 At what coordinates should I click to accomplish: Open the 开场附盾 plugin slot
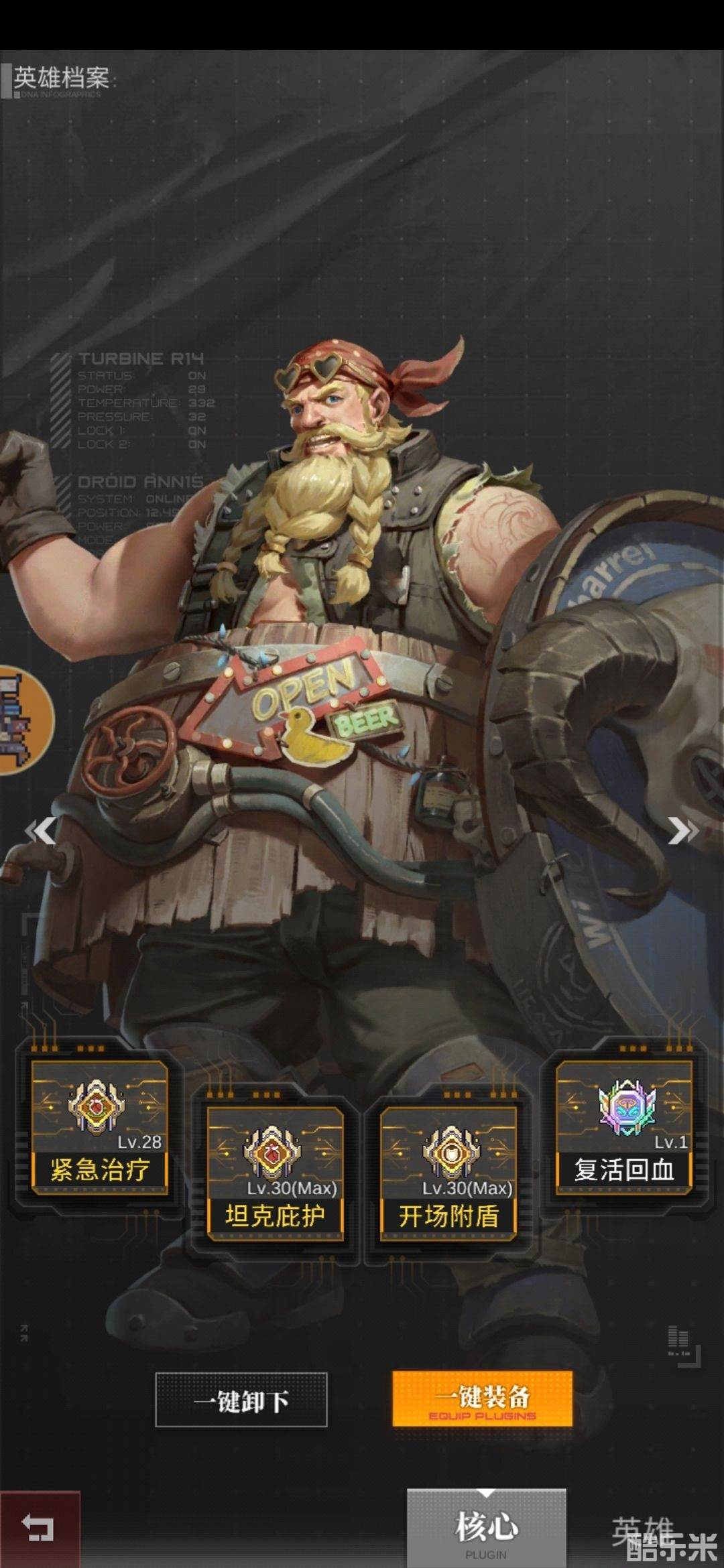[448, 1173]
